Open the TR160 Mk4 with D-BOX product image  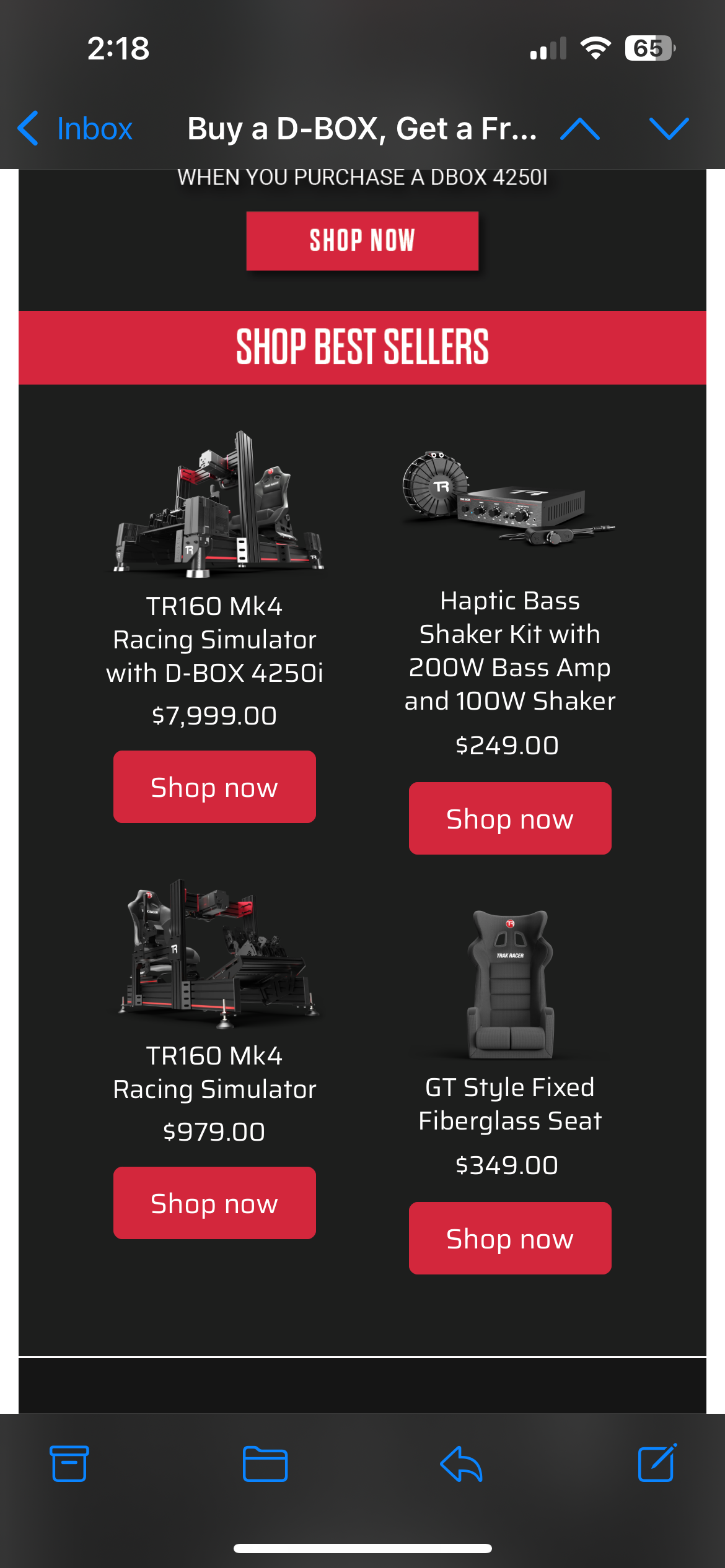point(217,505)
